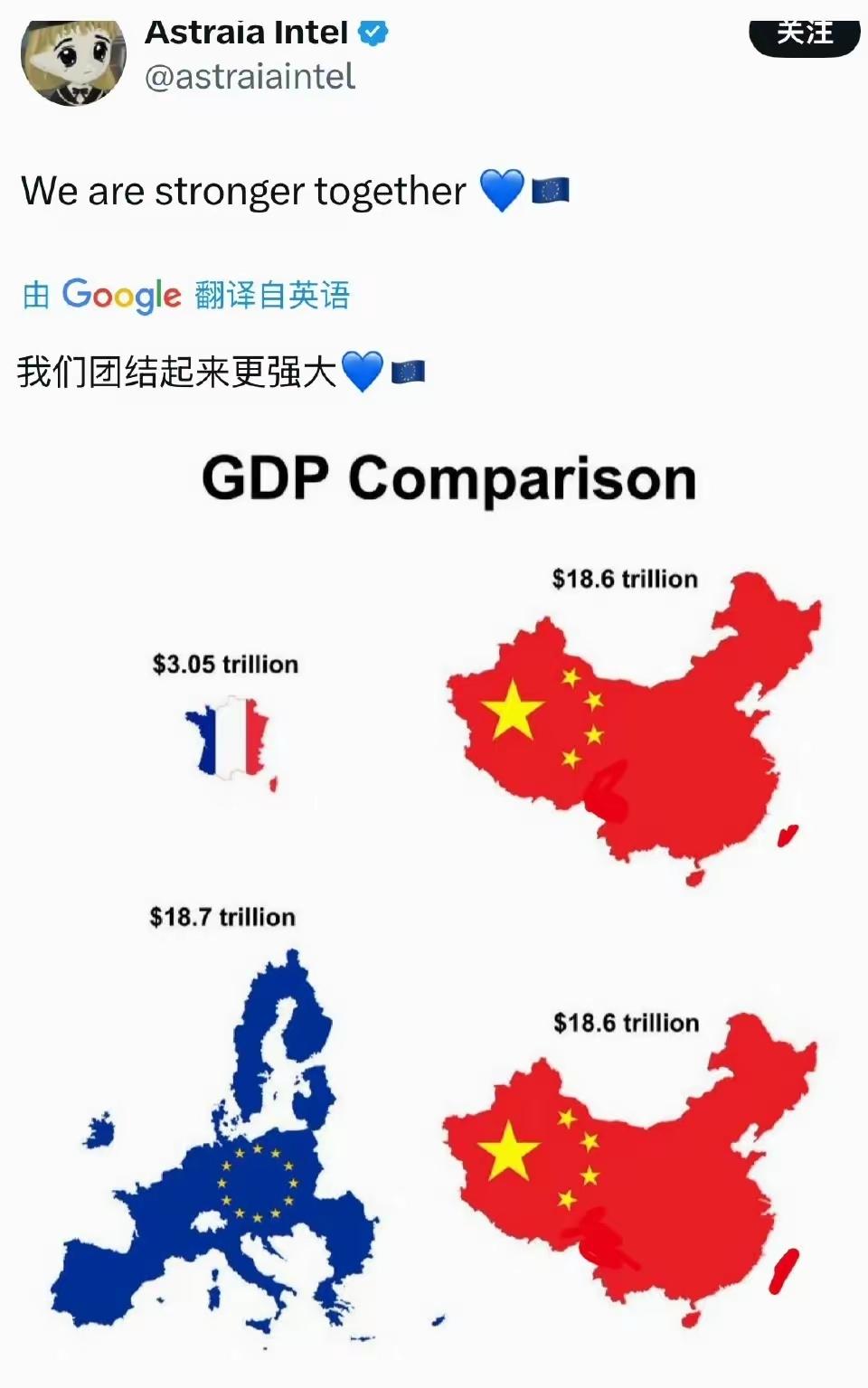The height and width of the screenshot is (1388, 868).
Task: Click the Google logo in translate line
Action: pos(122,294)
